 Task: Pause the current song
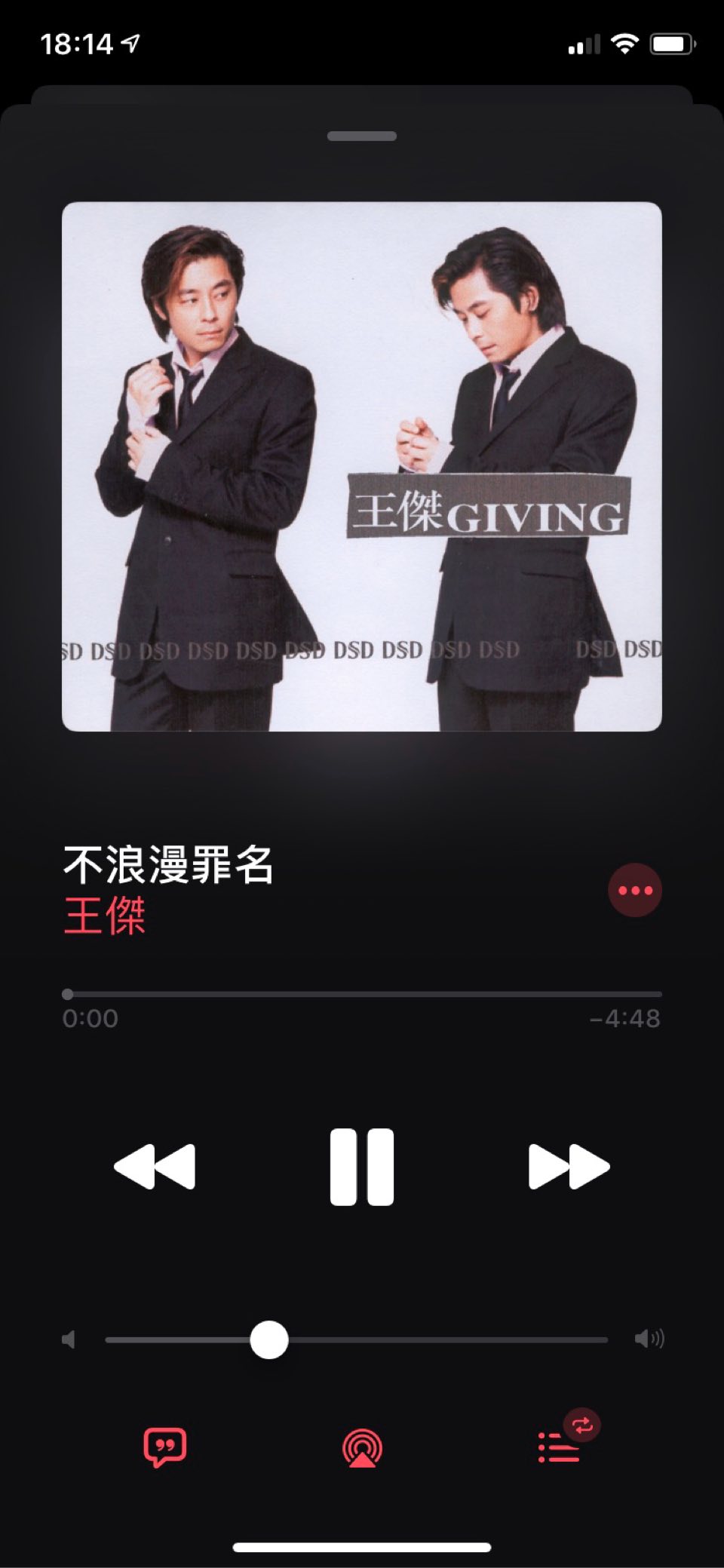pyautogui.click(x=362, y=1167)
